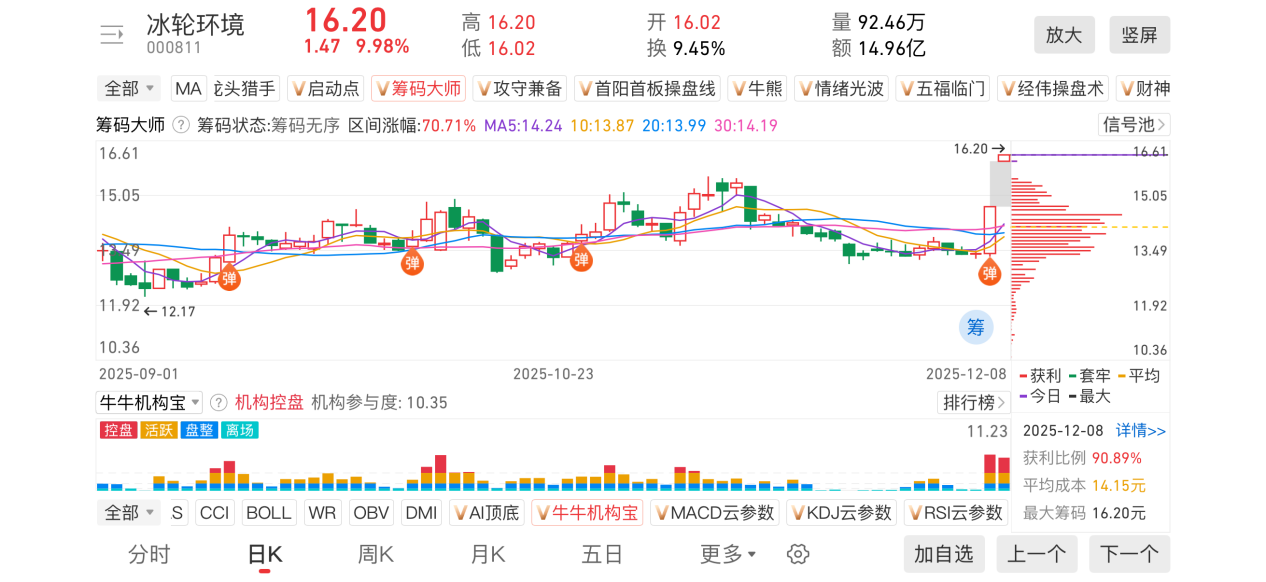Open chart settings gear icon
The width and height of the screenshot is (1266, 582).
[797, 554]
